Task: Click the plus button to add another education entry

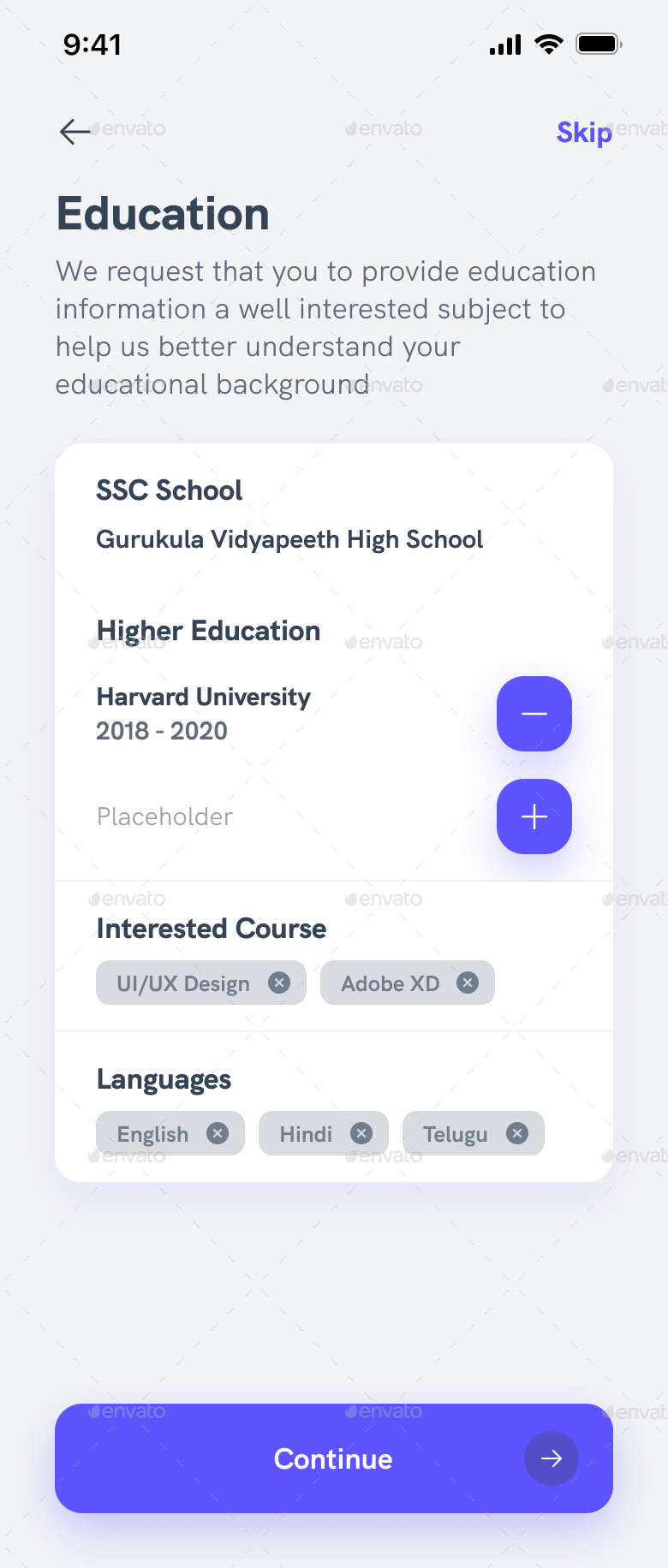Action: tap(534, 817)
